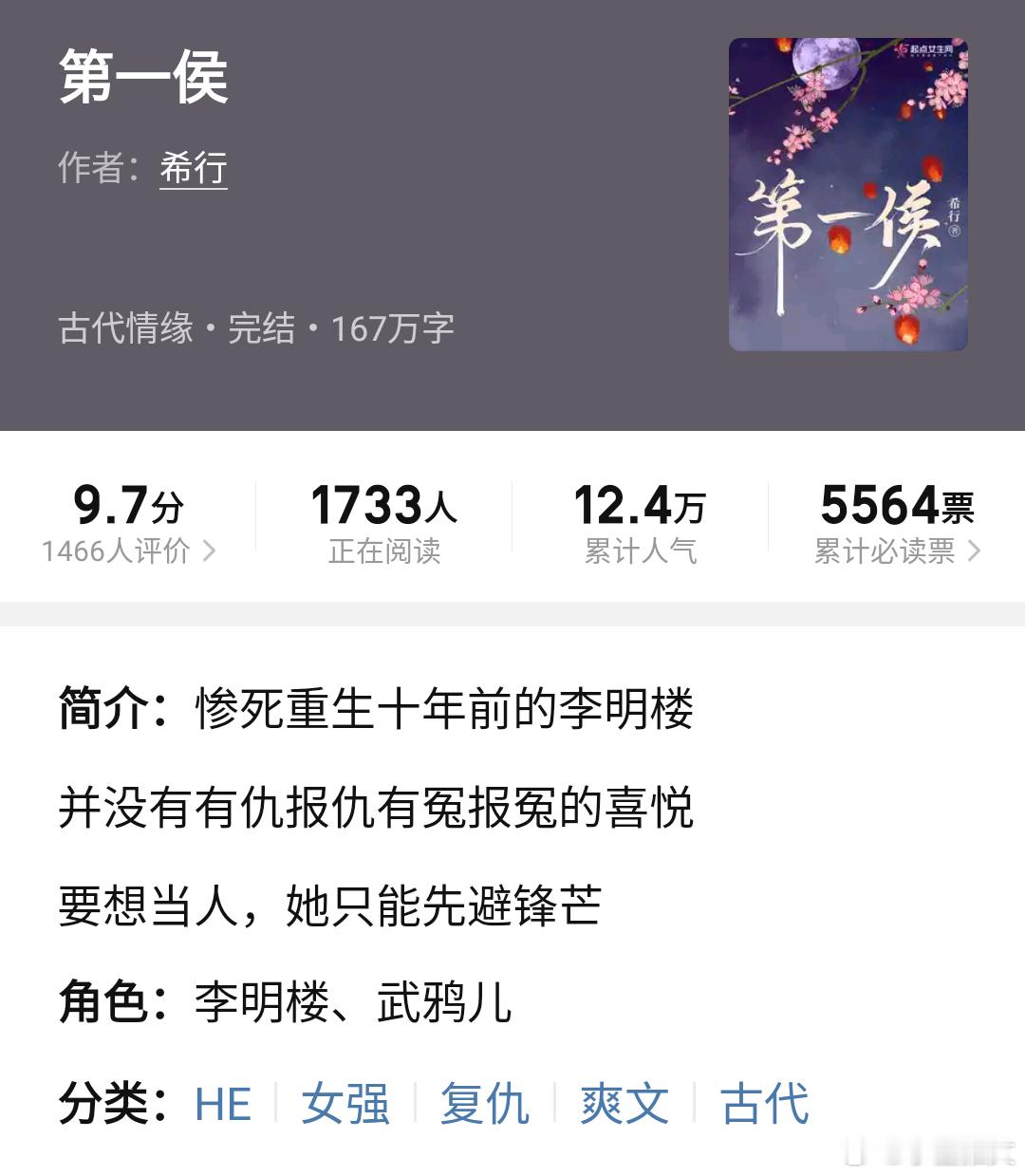
Task: Open the 古代情缘 genre label
Action: (125, 328)
